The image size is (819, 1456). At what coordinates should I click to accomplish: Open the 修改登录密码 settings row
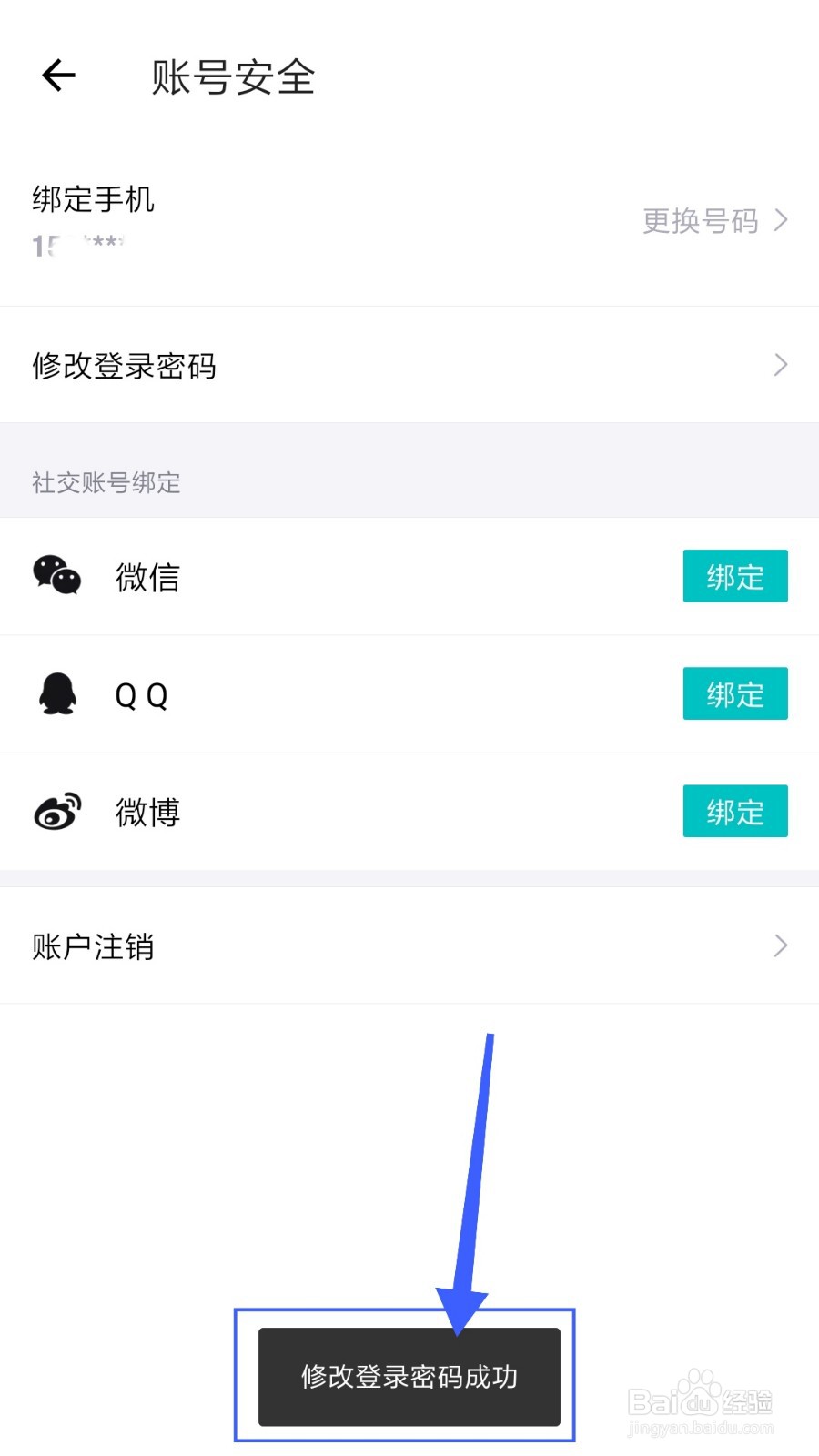[126, 366]
